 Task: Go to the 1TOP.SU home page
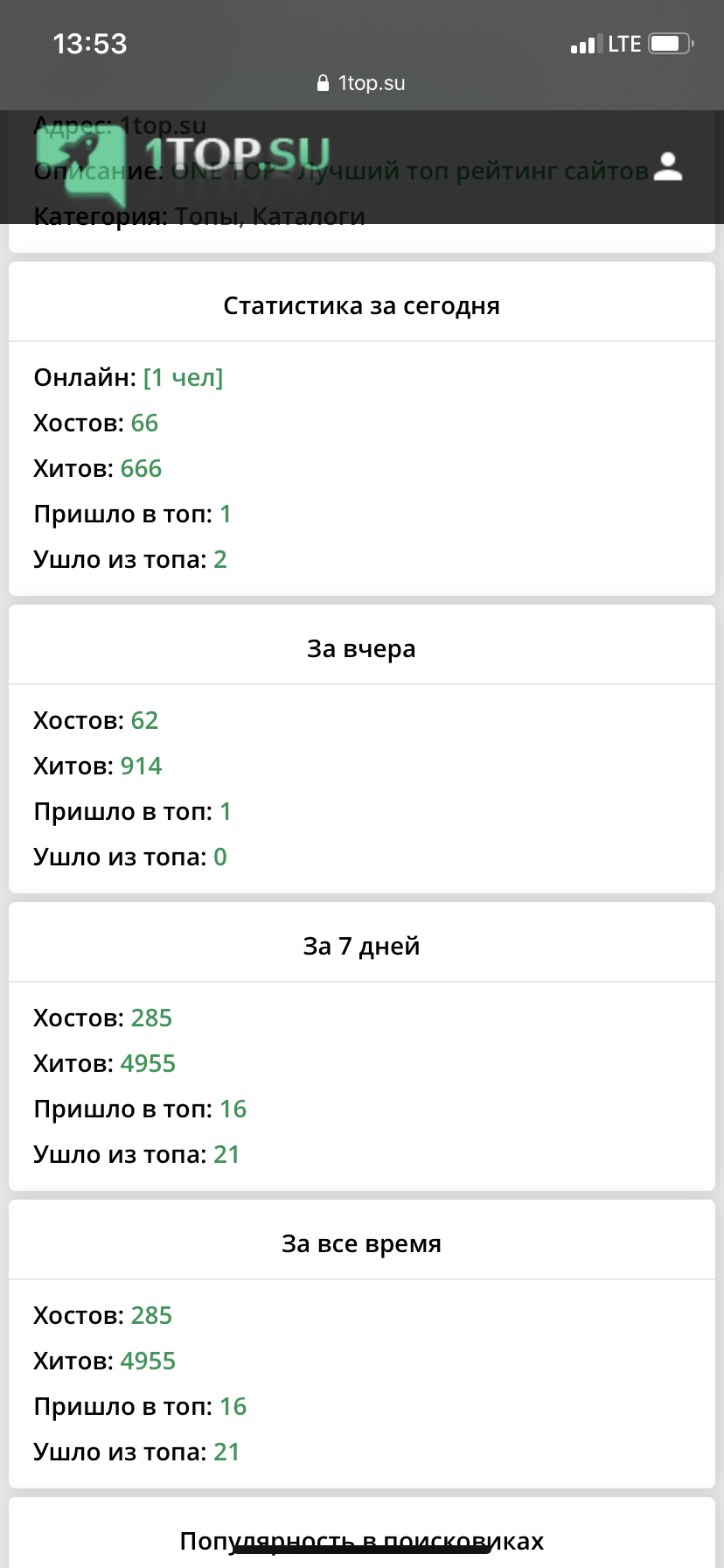[184, 156]
